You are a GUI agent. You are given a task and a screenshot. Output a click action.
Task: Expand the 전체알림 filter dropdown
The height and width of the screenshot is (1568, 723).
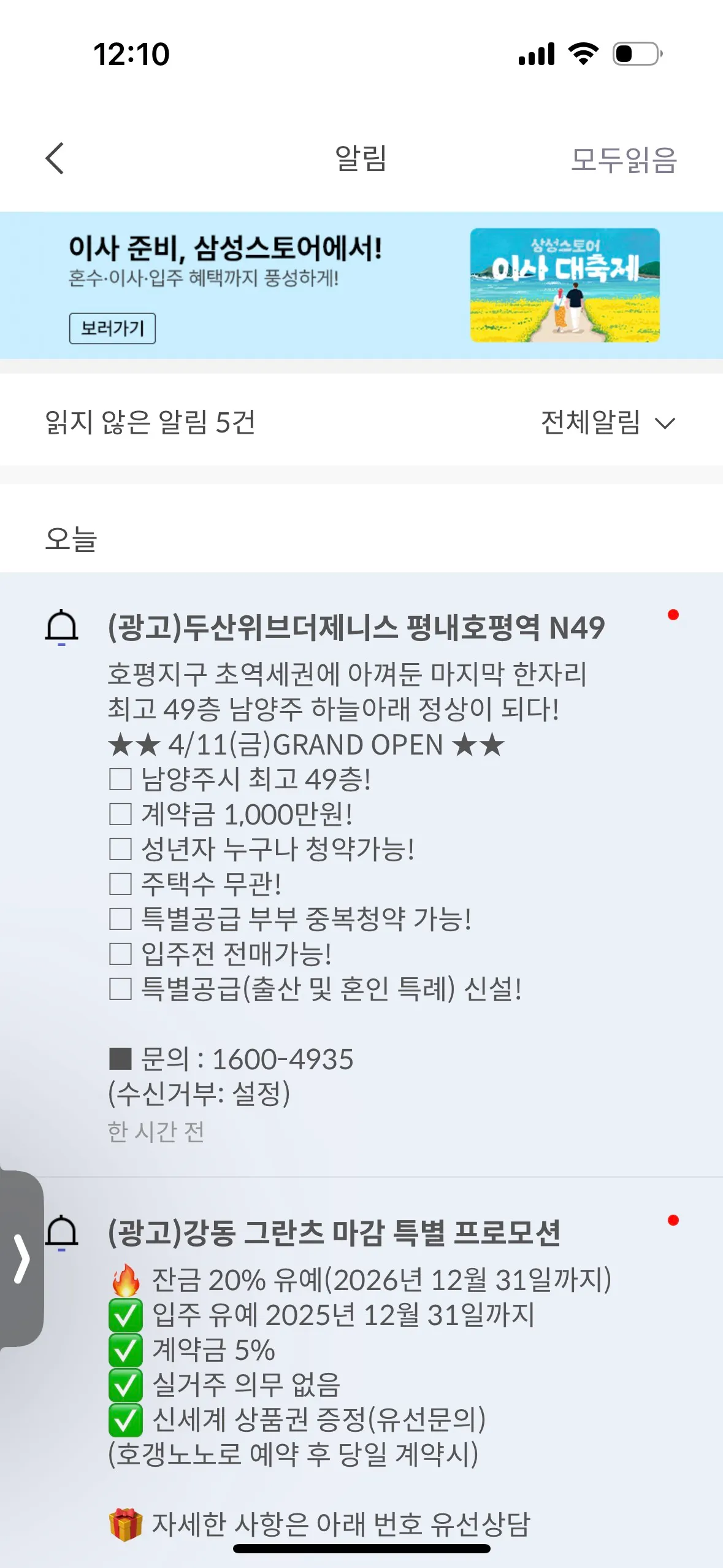607,423
